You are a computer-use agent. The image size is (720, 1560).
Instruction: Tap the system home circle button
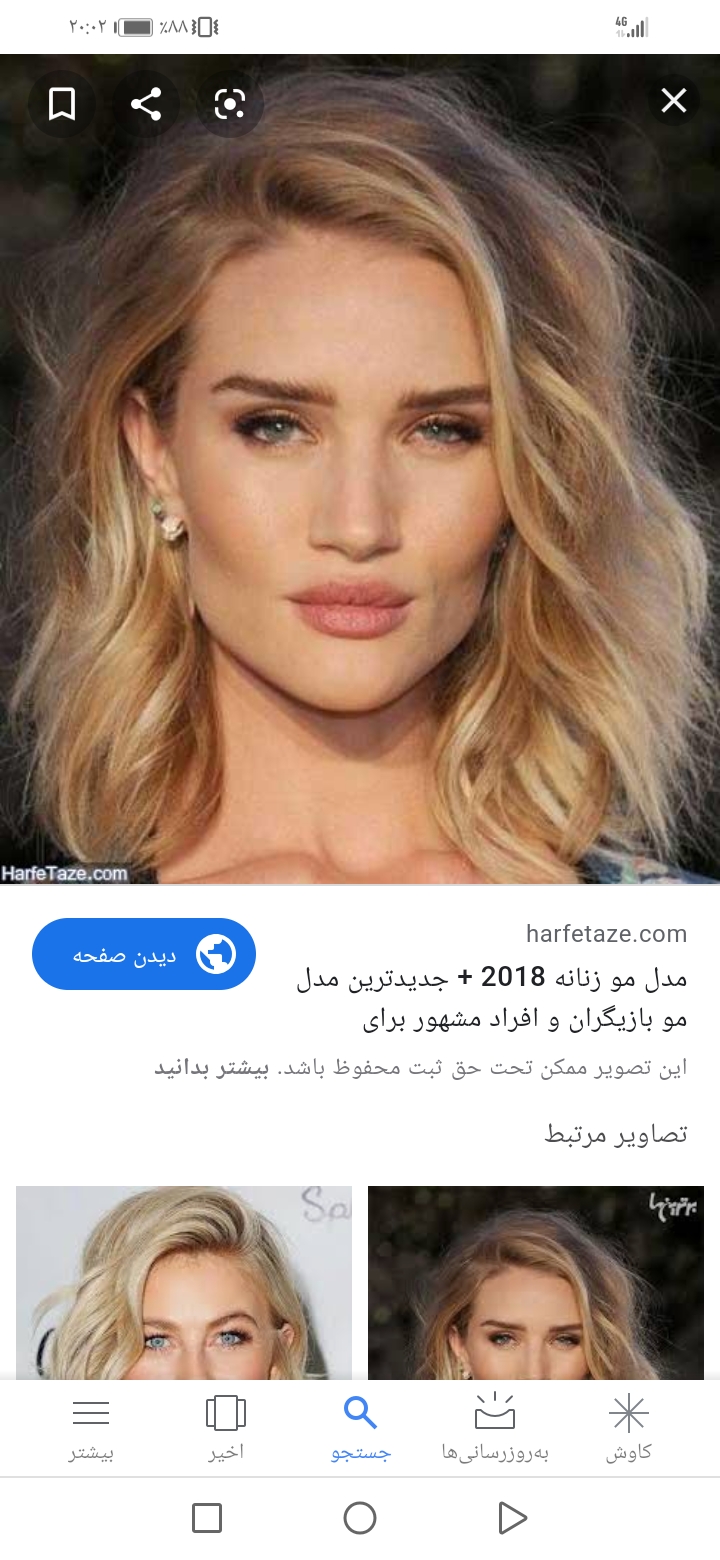pyautogui.click(x=360, y=1518)
